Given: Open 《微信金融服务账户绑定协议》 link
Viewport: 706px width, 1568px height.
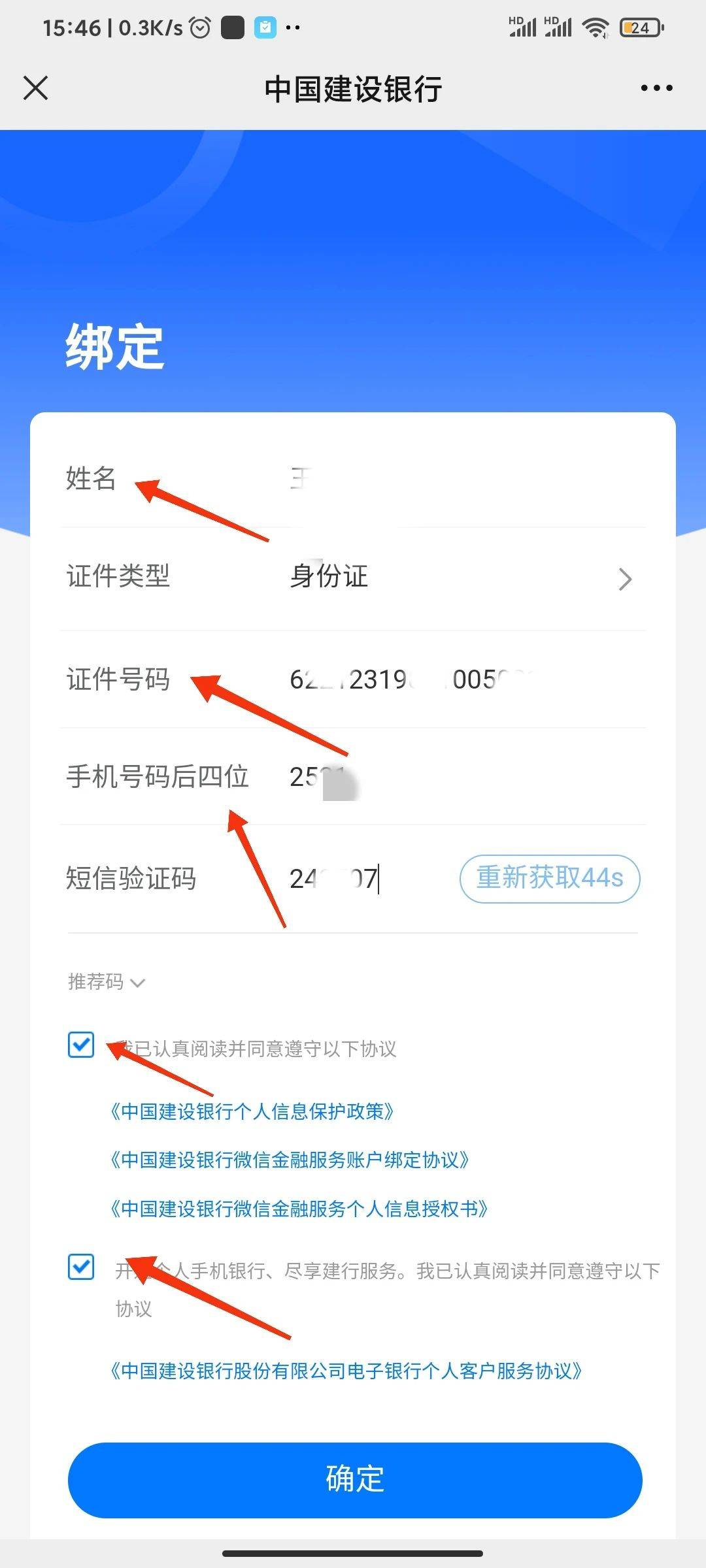Looking at the screenshot, I should coord(290,1160).
